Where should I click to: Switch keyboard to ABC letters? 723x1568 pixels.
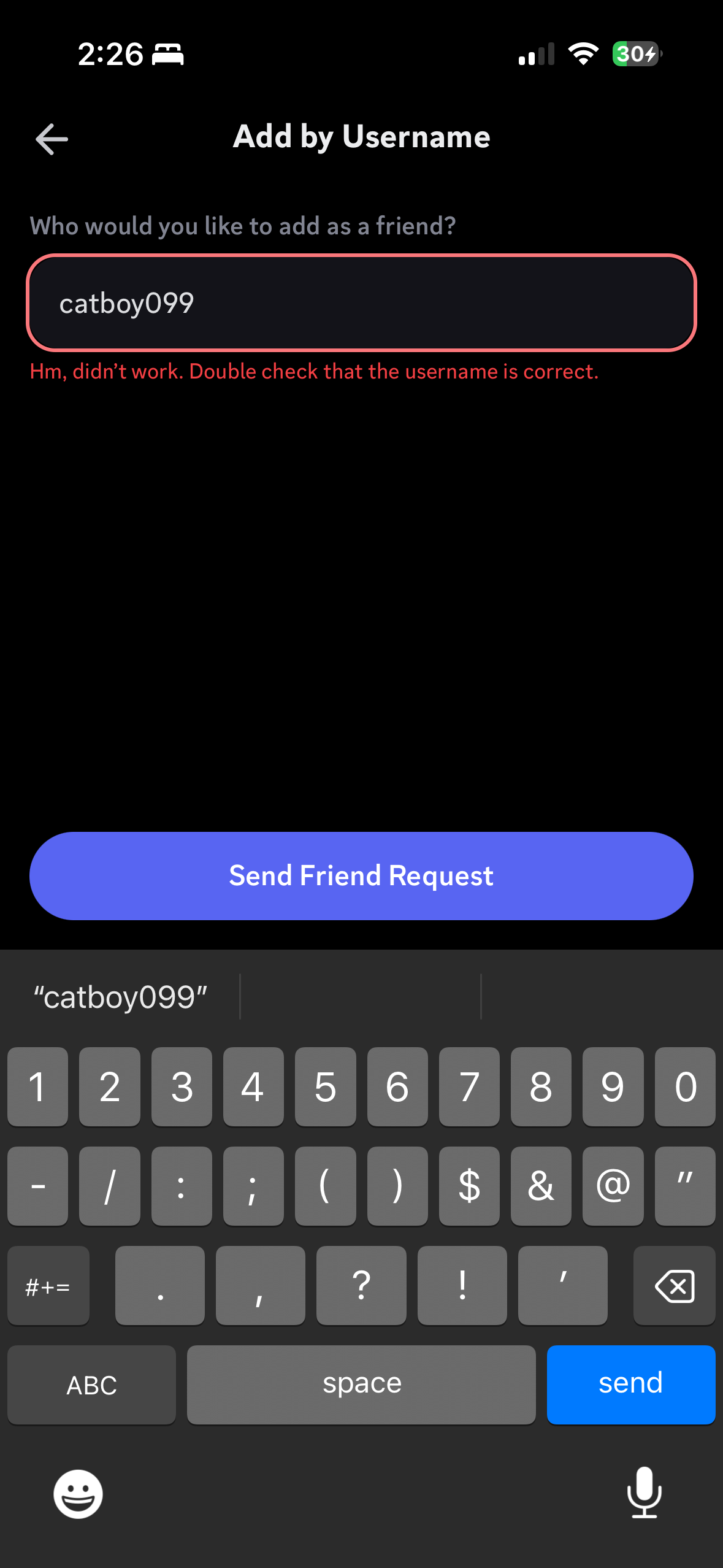pyautogui.click(x=91, y=1384)
